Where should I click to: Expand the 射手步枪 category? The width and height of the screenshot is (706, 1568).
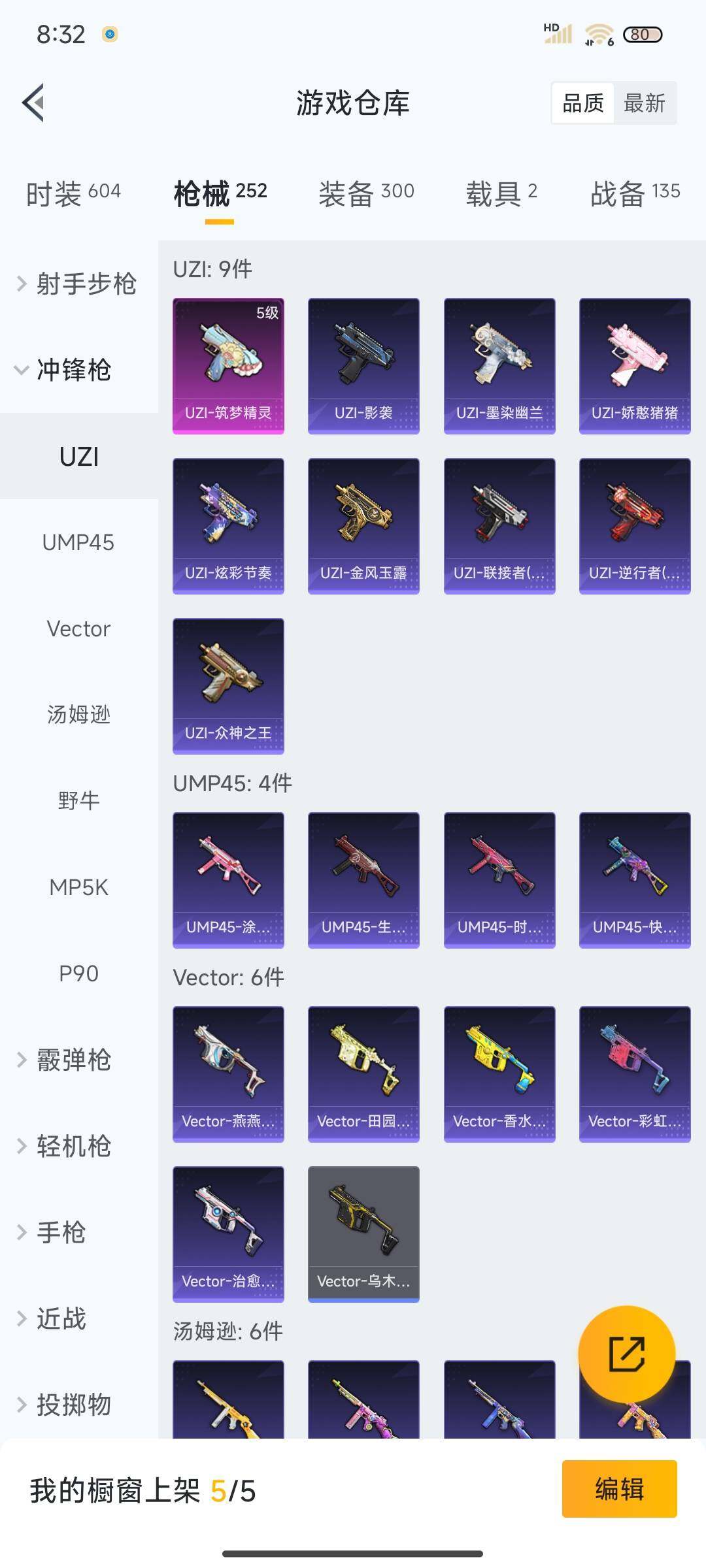point(78,284)
